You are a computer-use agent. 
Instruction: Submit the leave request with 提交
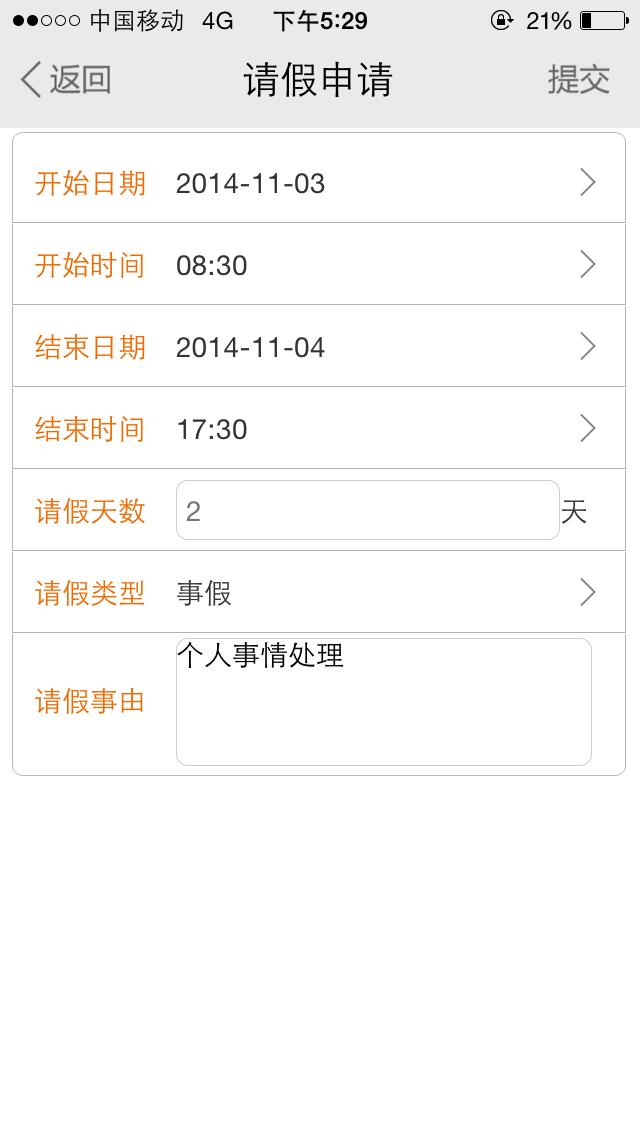pos(578,80)
